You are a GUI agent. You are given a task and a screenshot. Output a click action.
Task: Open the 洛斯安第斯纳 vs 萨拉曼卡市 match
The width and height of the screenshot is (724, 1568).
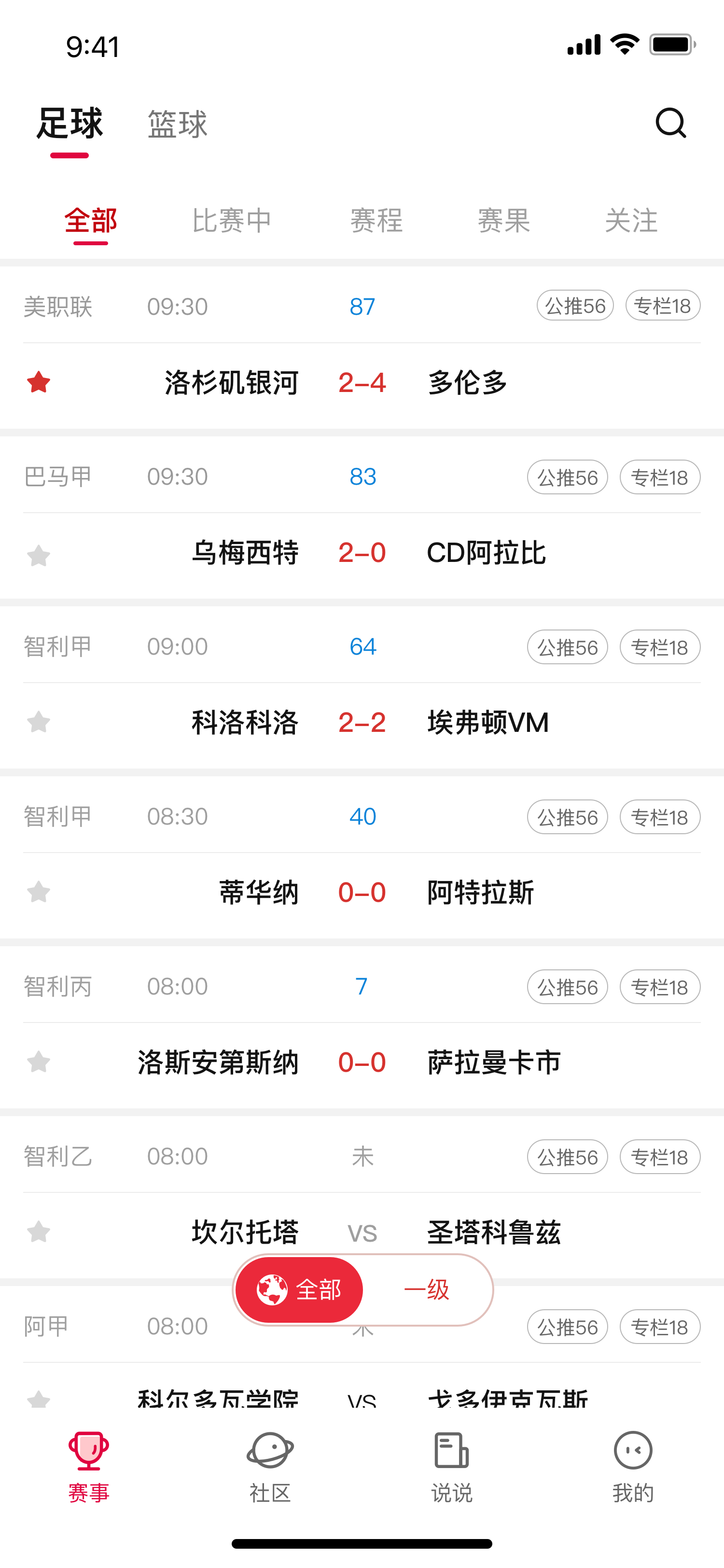click(362, 1062)
